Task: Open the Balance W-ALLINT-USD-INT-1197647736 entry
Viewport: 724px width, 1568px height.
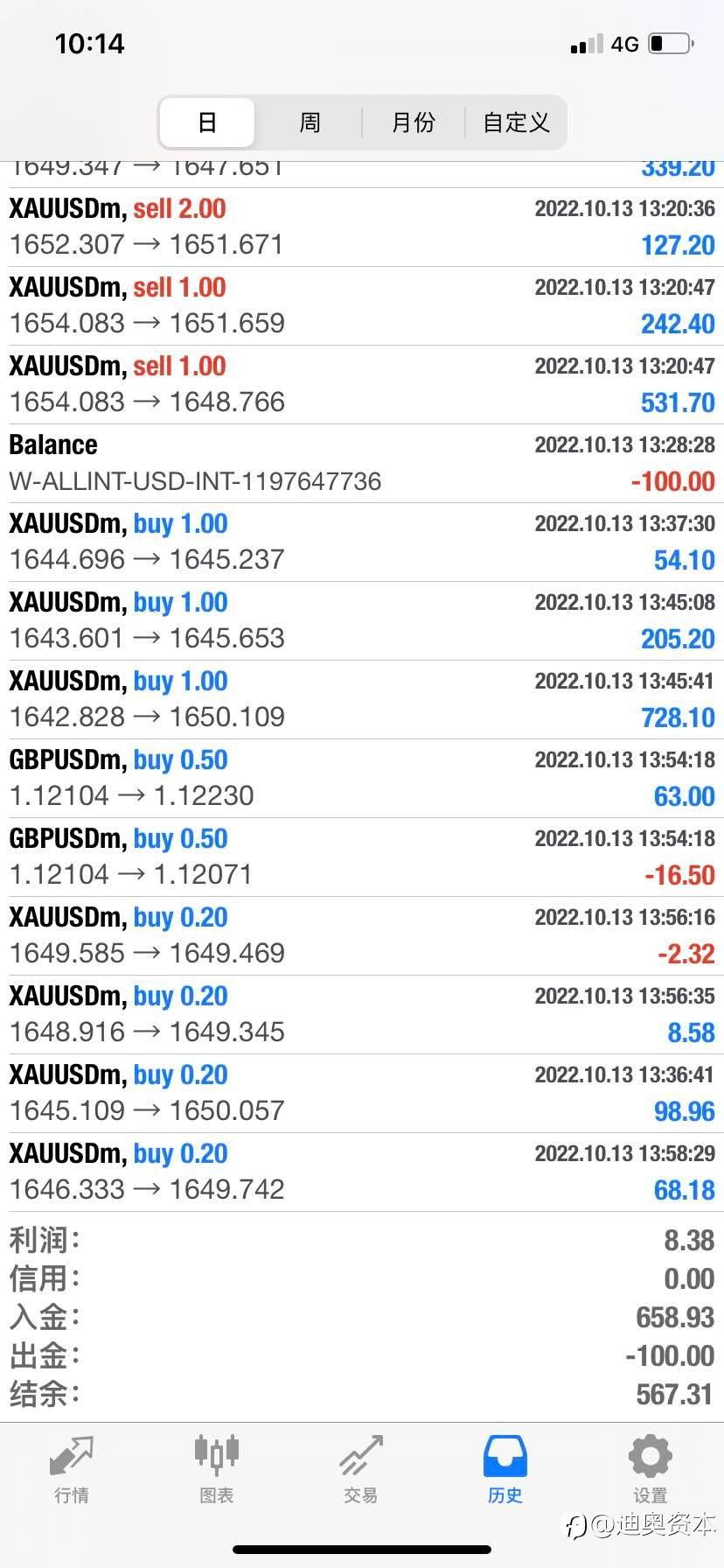Action: coord(362,464)
